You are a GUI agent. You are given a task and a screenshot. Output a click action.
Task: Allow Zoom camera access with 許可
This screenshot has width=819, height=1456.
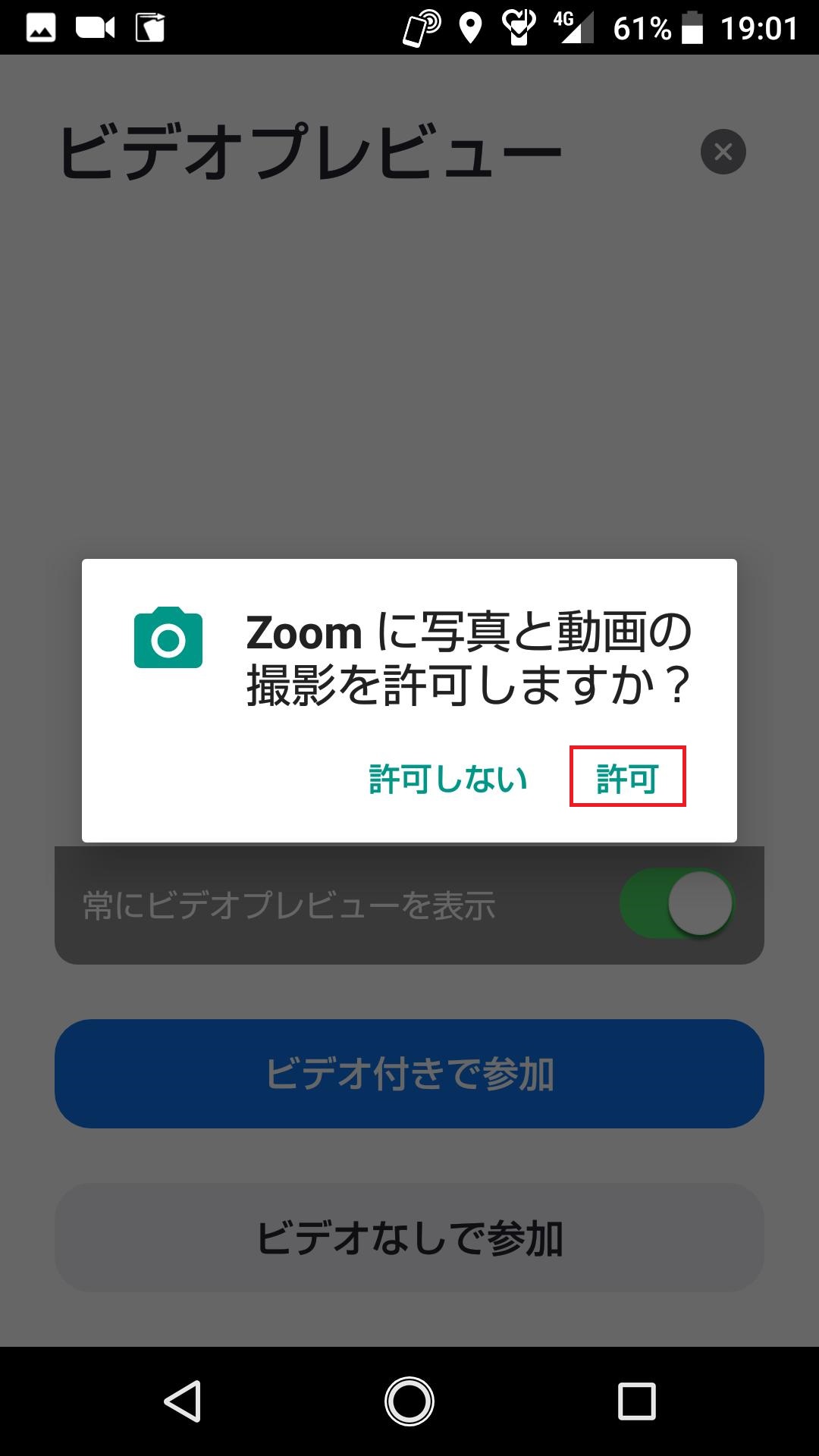(x=627, y=777)
